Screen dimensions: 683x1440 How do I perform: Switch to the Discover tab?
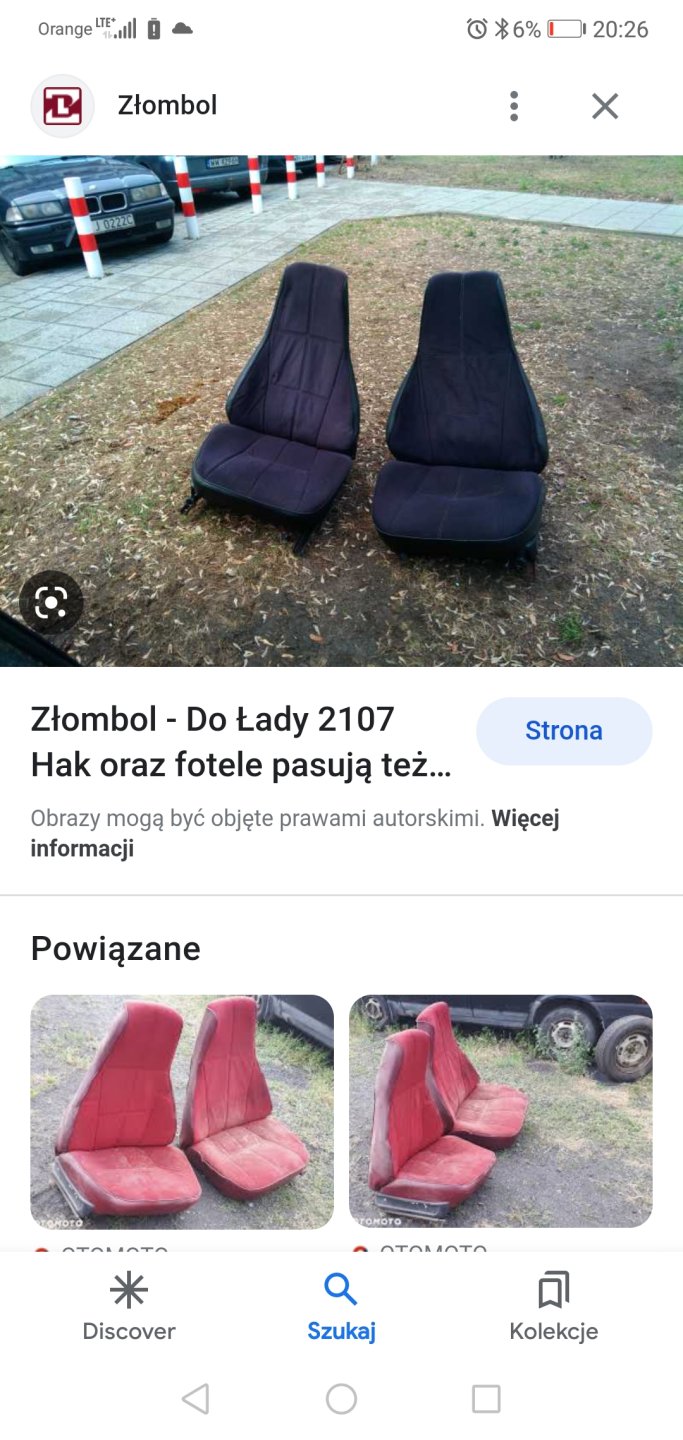point(129,1308)
